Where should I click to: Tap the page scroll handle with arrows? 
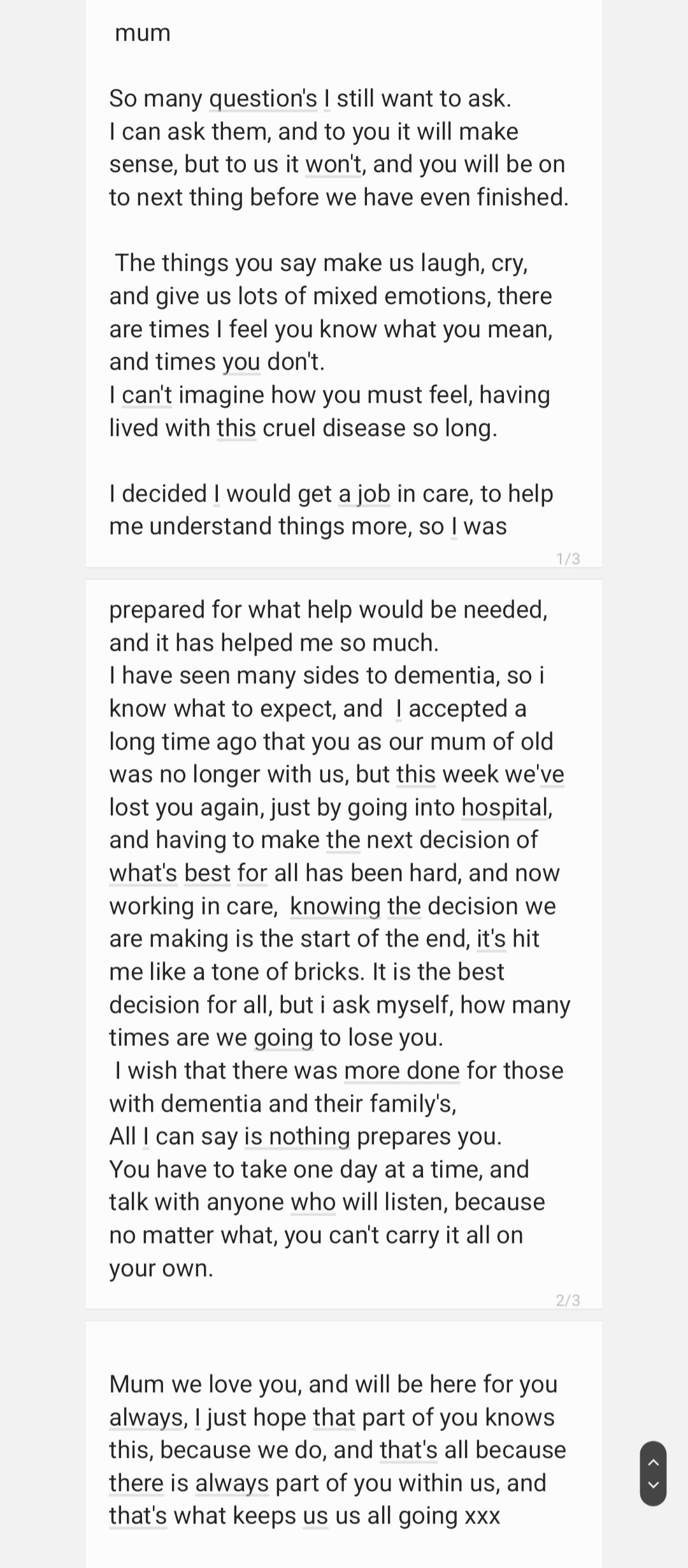[653, 1473]
